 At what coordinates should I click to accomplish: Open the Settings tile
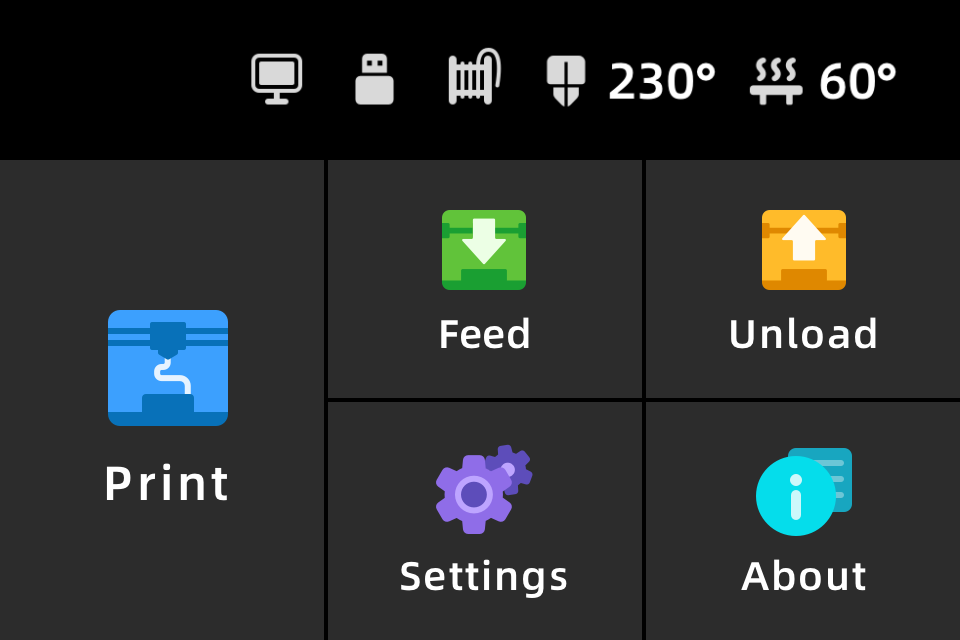pyautogui.click(x=484, y=522)
